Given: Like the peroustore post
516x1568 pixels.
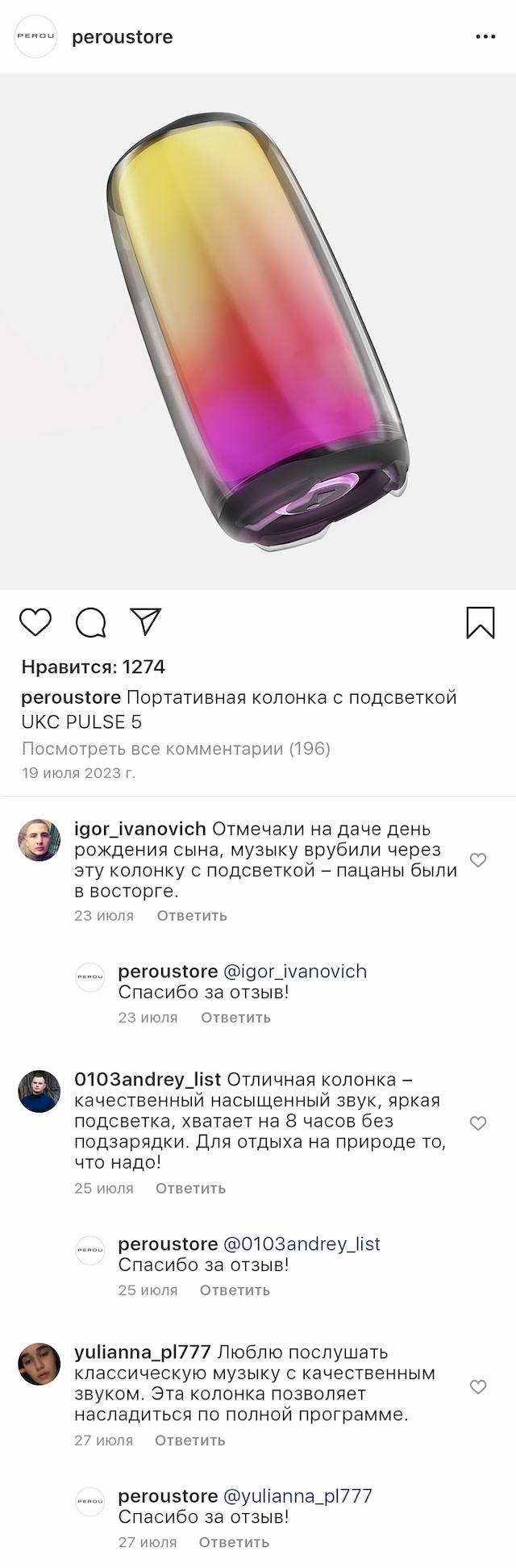Looking at the screenshot, I should pos(35,622).
